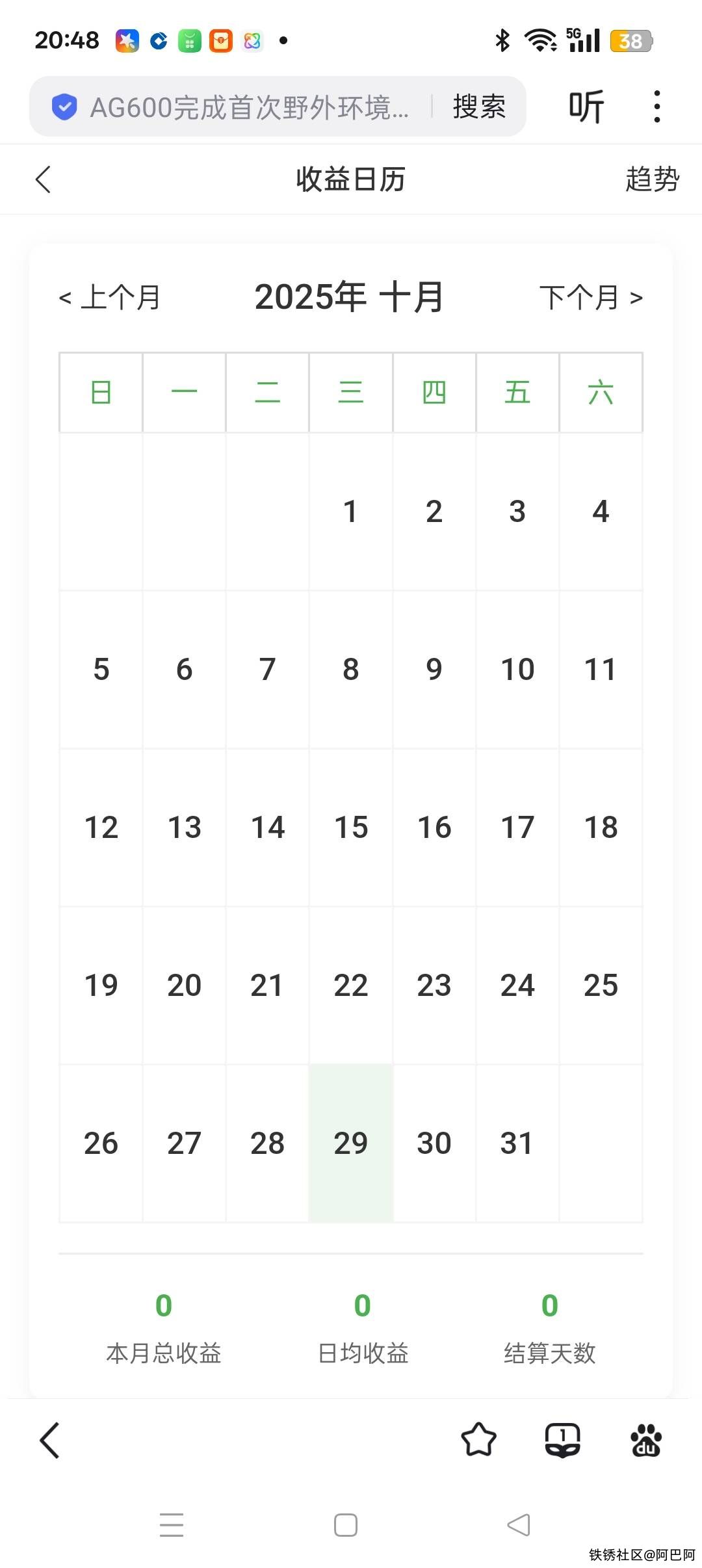Open system recent apps

click(x=172, y=1524)
